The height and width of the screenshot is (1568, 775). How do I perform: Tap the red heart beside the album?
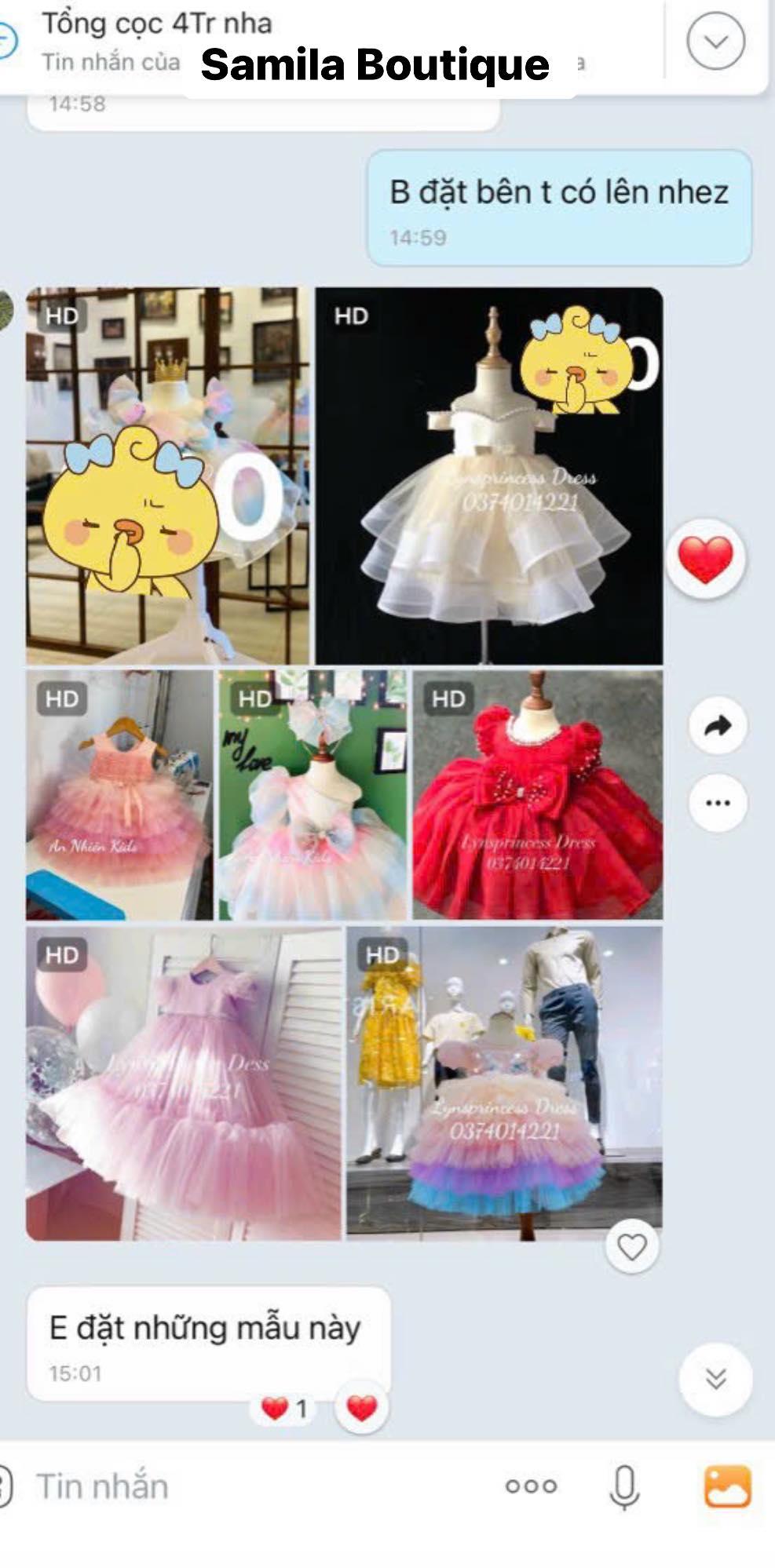[705, 559]
